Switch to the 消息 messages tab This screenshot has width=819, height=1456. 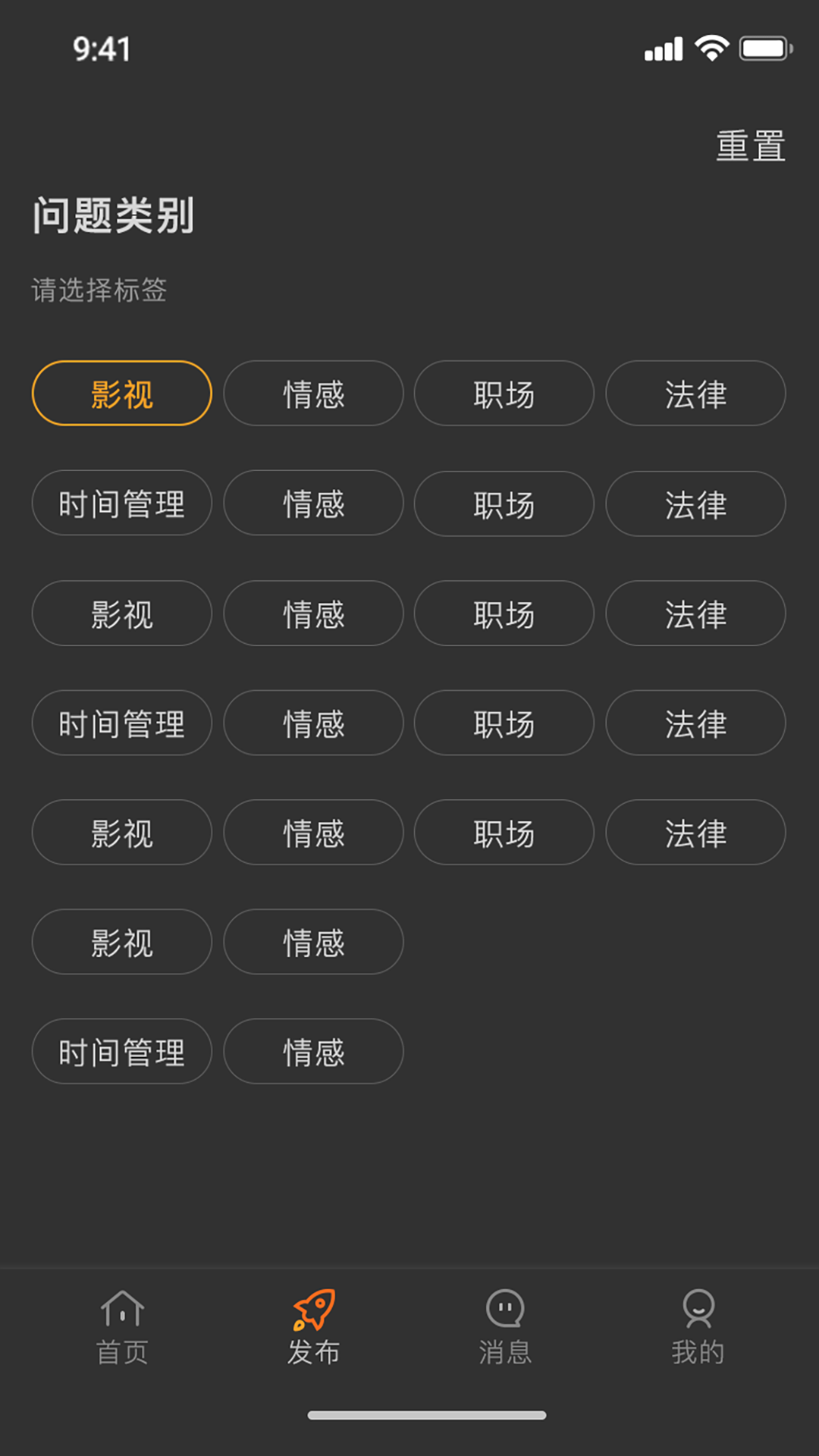pos(505,1327)
